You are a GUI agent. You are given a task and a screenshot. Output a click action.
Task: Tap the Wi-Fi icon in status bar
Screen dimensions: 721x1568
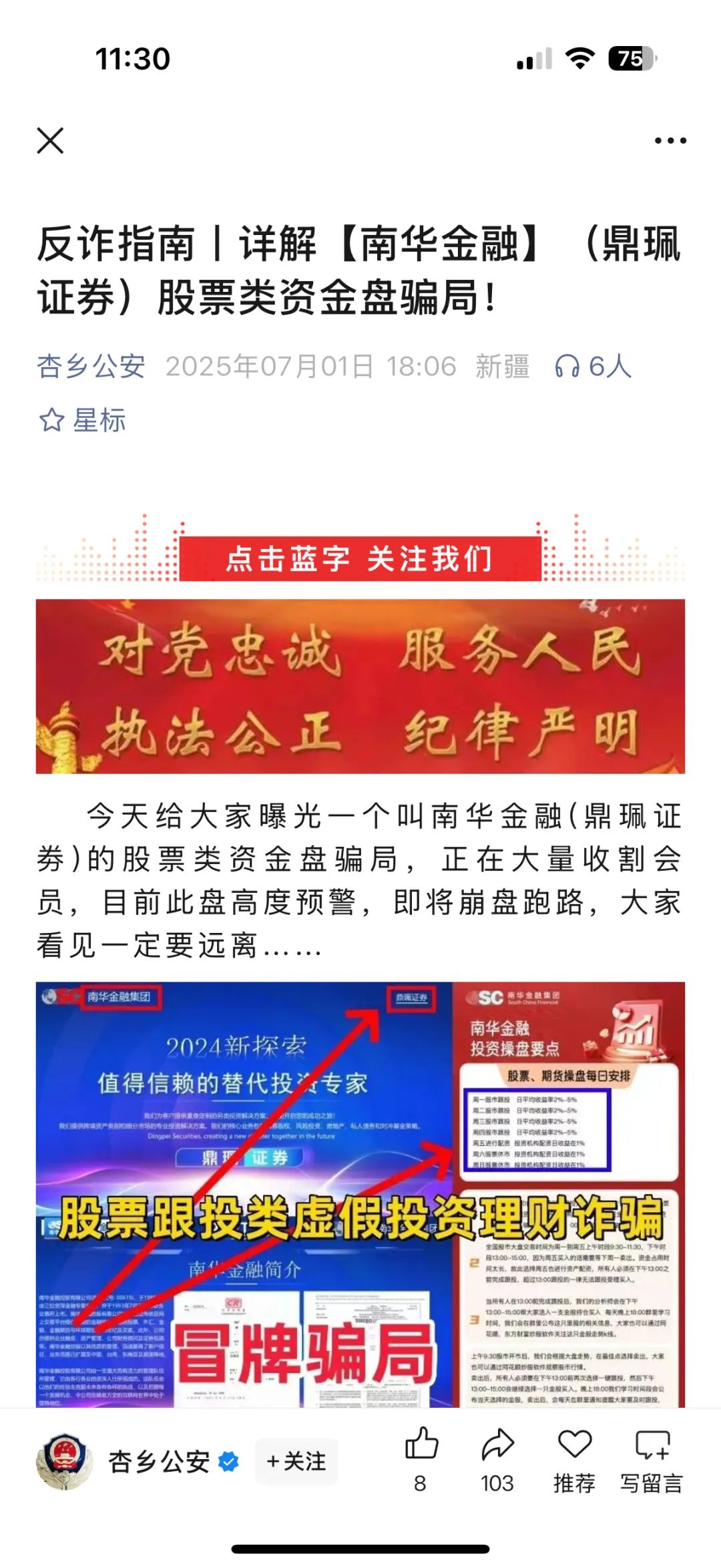(x=580, y=59)
